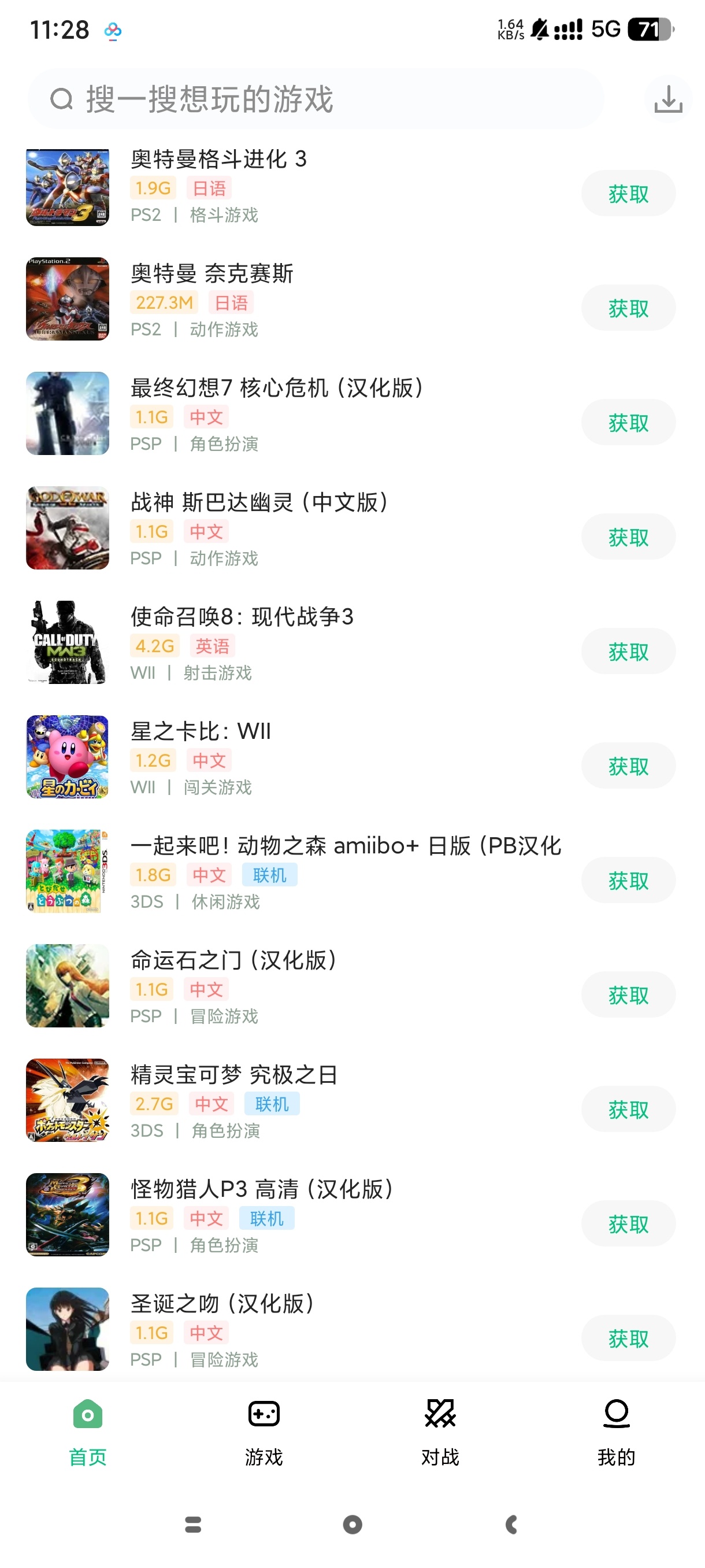
Task: Get 星之卡比：WII via its 获取 button
Action: click(628, 765)
